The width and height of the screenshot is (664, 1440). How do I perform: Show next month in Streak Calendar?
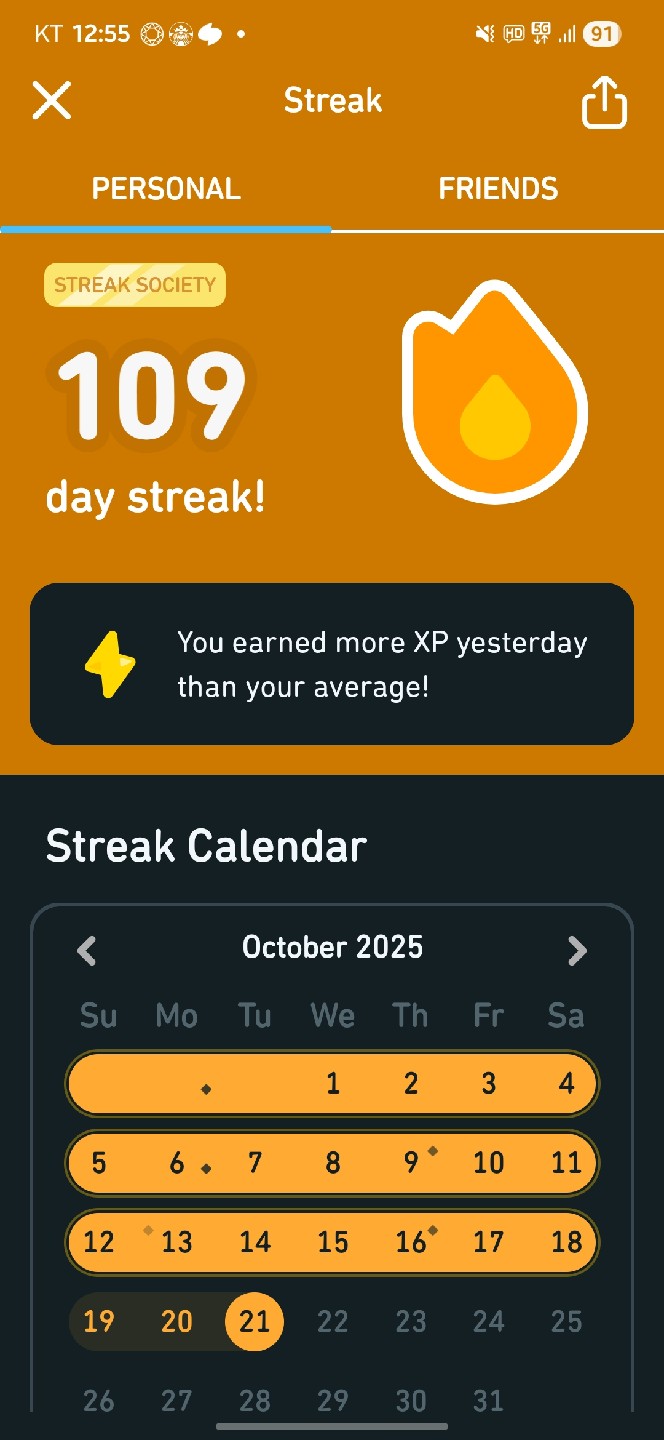point(577,950)
